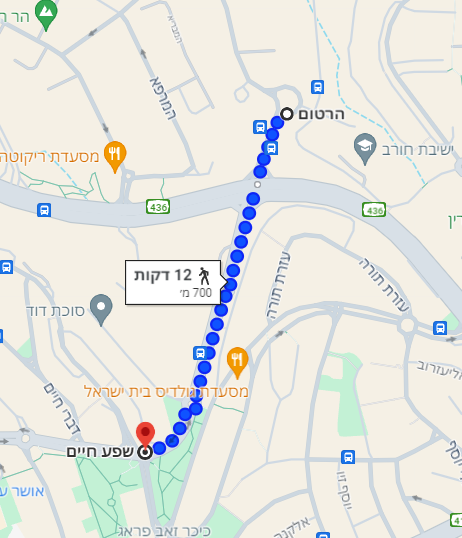Open the 12 דקות walking route callout
Image resolution: width=462 pixels, height=538 pixels.
click(173, 282)
